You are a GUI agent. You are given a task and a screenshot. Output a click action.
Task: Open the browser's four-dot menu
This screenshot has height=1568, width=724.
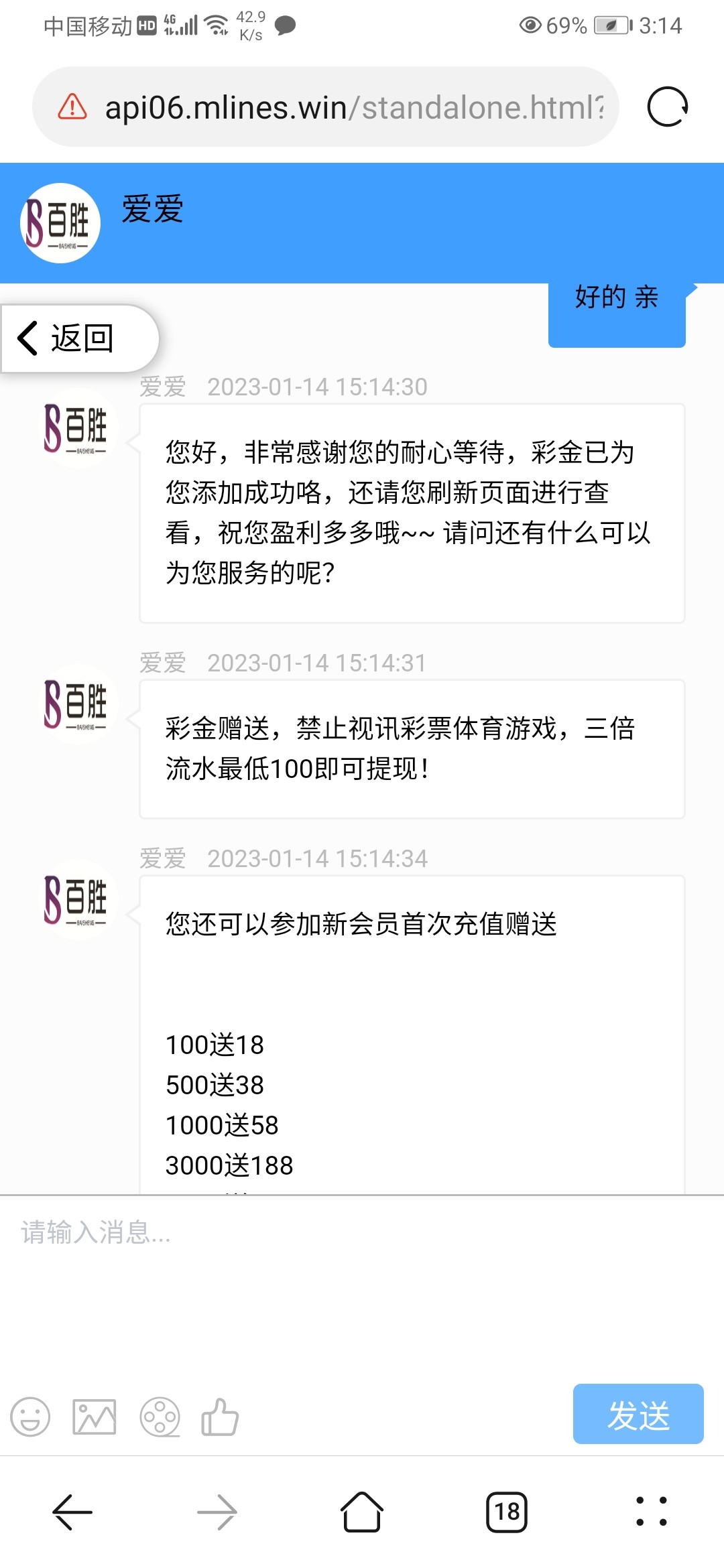pos(651,1512)
